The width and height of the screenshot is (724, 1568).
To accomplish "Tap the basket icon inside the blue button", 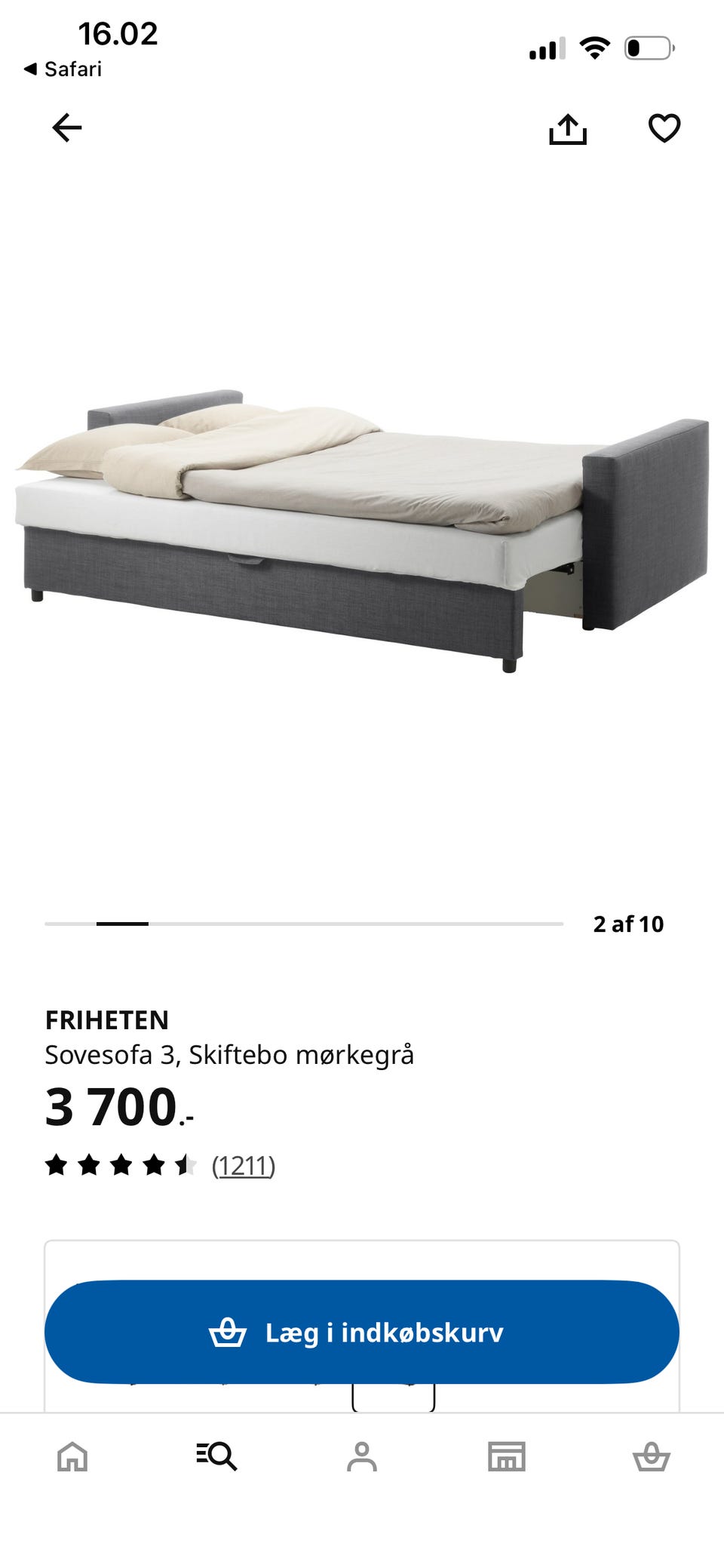I will tap(228, 1331).
